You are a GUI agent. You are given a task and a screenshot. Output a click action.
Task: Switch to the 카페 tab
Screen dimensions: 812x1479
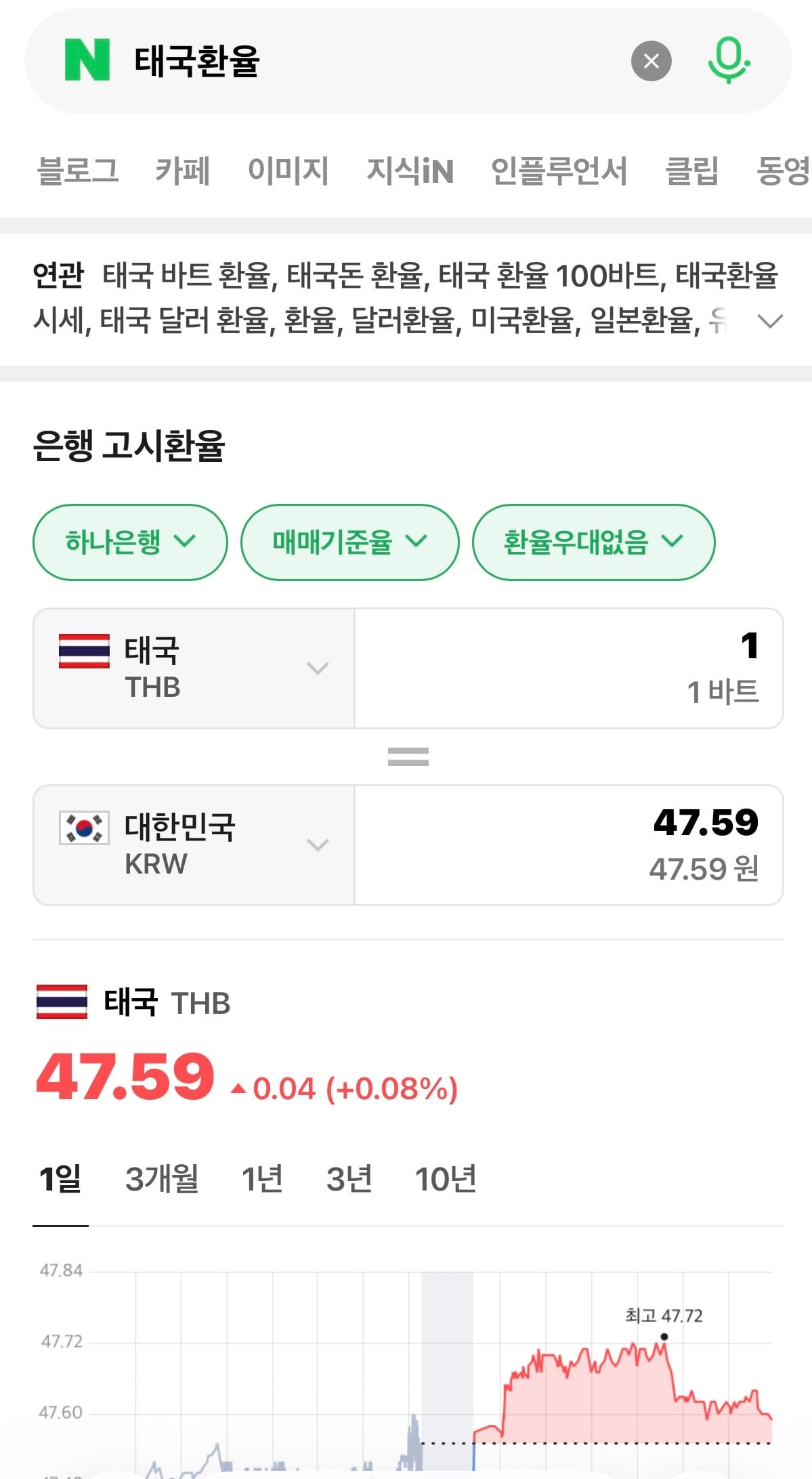pyautogui.click(x=183, y=171)
